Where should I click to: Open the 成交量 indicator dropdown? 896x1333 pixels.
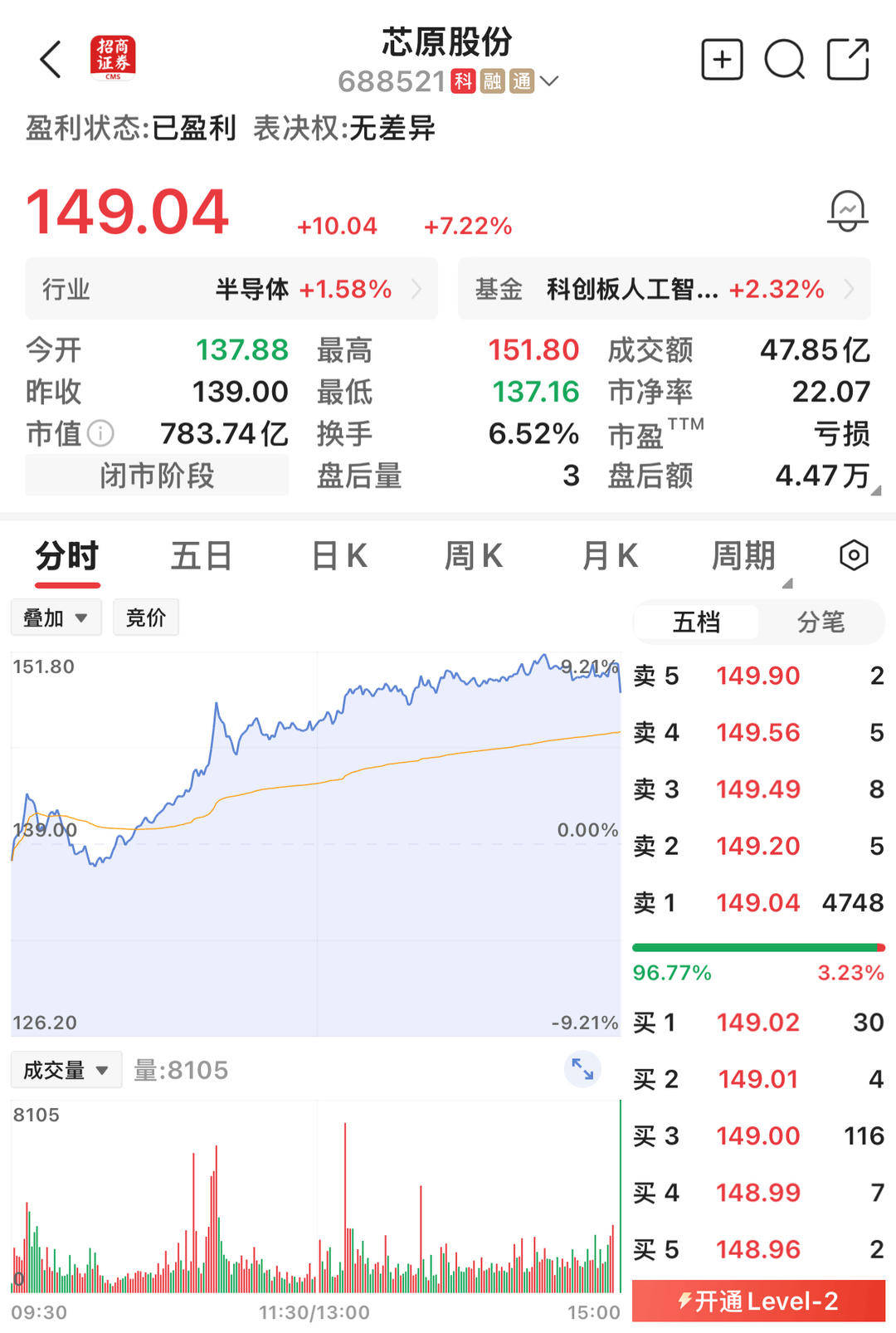(x=66, y=1070)
